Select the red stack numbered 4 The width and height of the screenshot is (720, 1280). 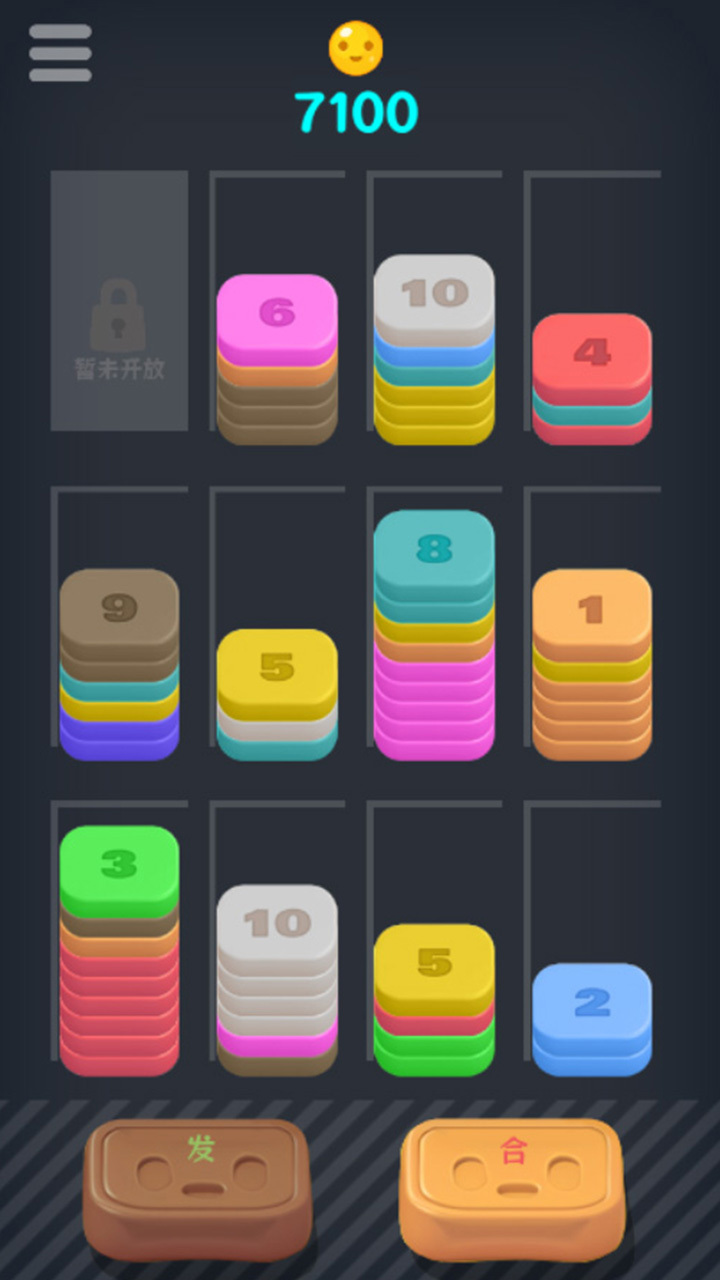(x=592, y=378)
